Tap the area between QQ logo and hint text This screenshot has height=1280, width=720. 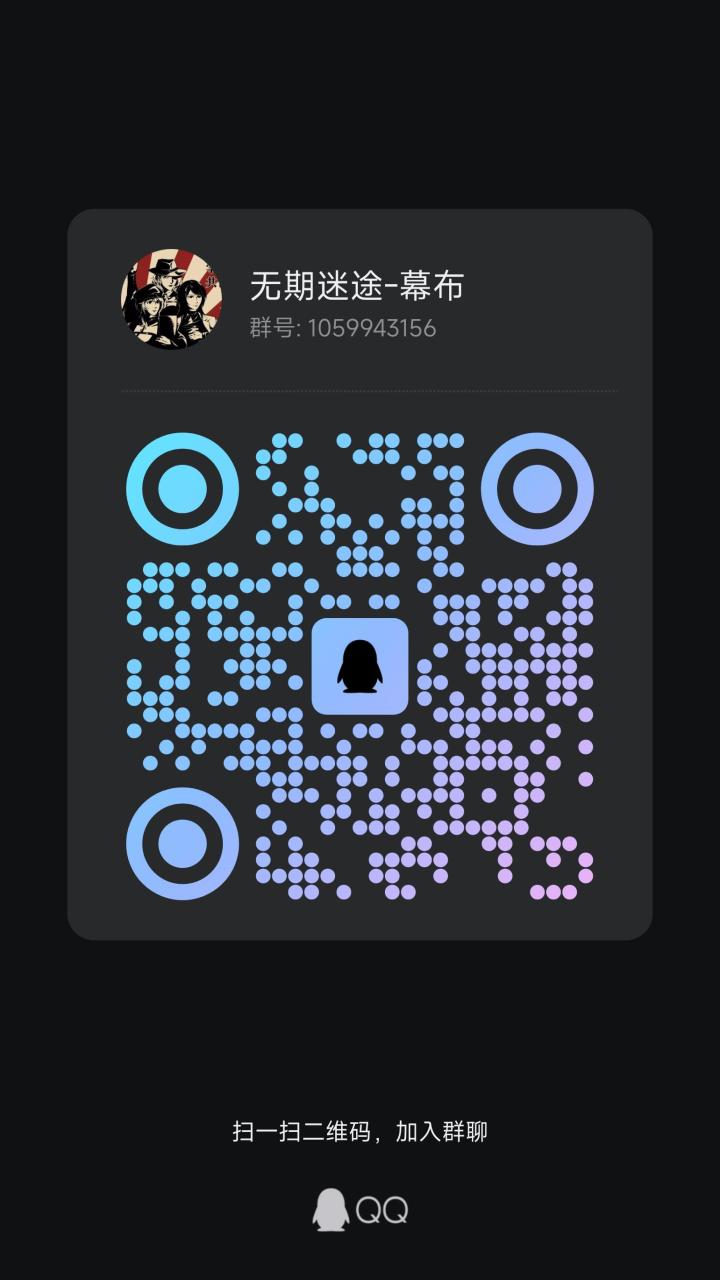click(x=360, y=1170)
